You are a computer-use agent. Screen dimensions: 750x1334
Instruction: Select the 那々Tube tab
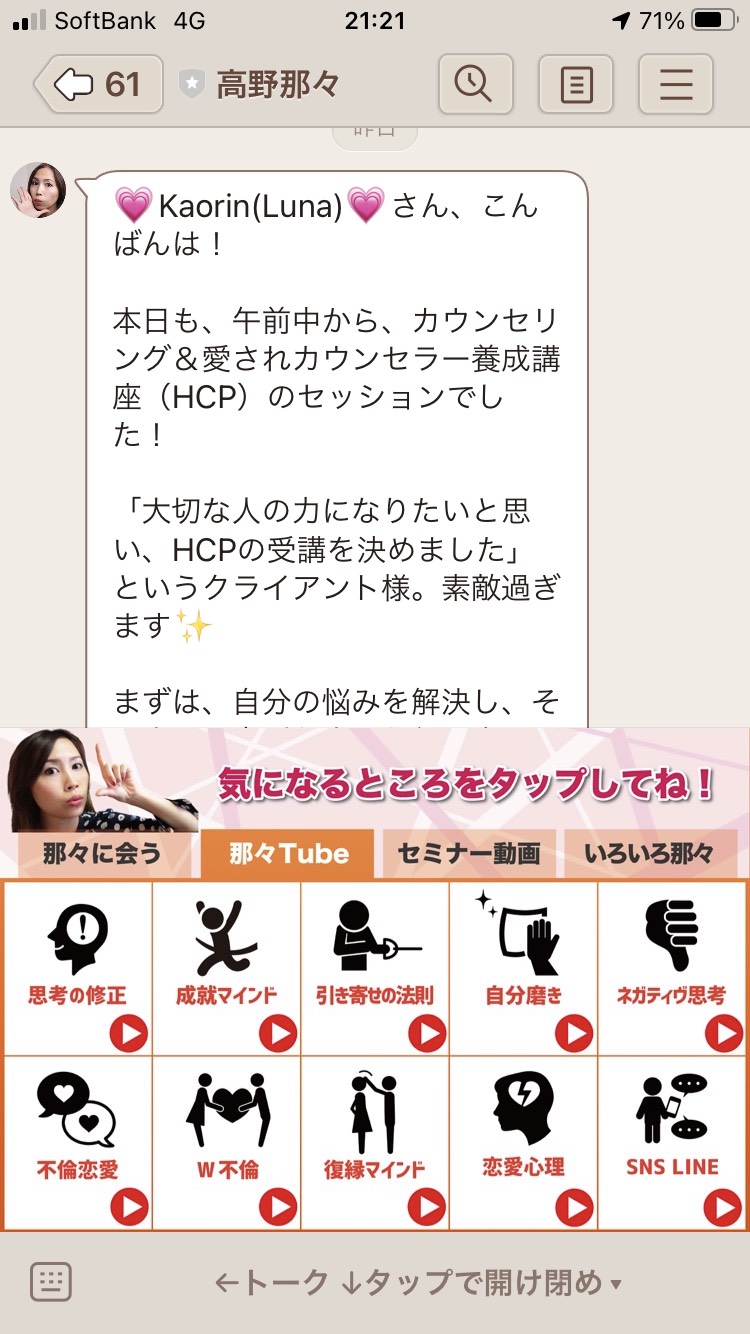pyautogui.click(x=288, y=853)
